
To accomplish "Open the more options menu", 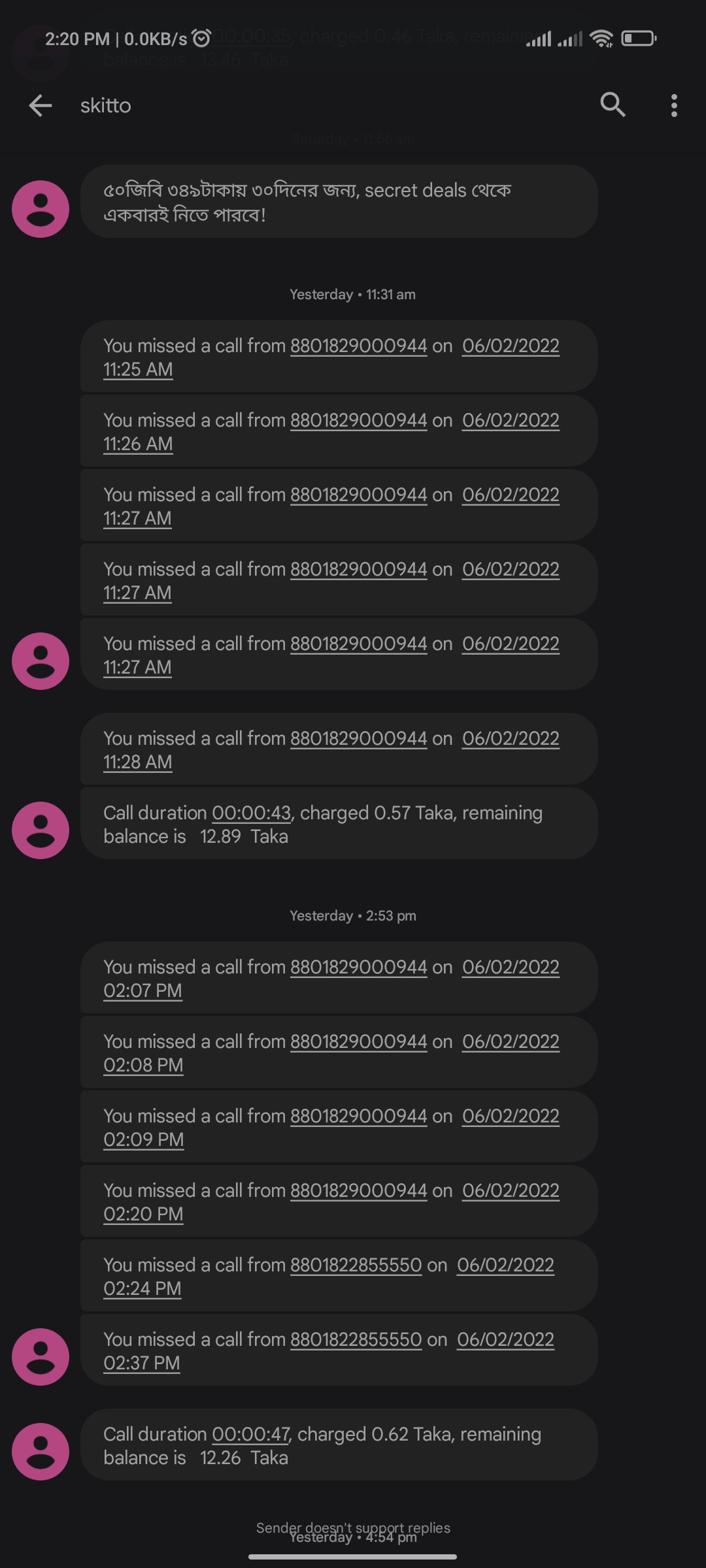I will [x=674, y=105].
